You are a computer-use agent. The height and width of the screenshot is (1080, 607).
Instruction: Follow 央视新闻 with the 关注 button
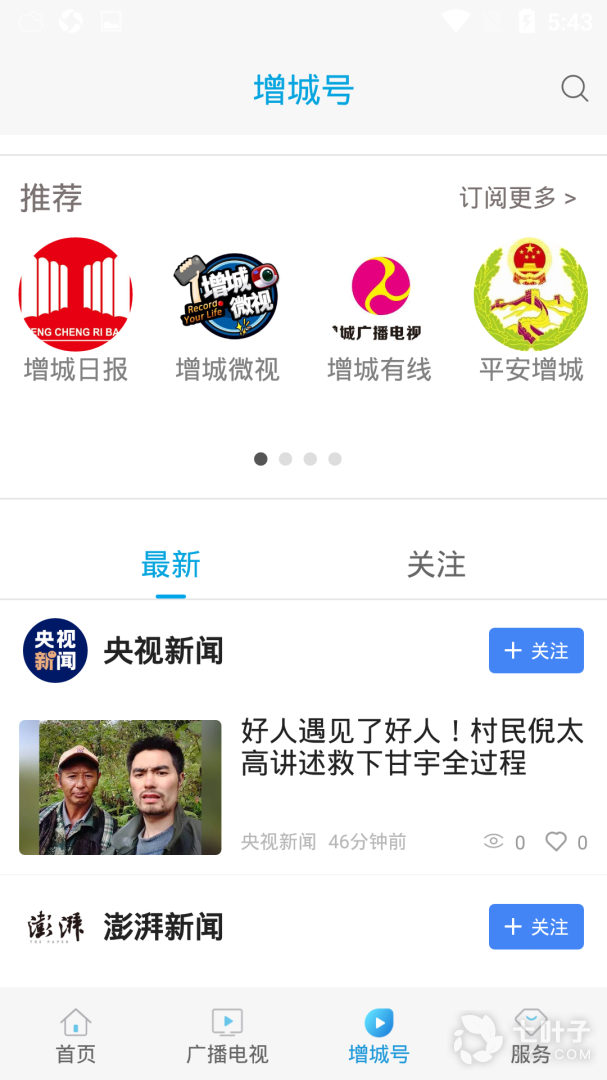[536, 651]
